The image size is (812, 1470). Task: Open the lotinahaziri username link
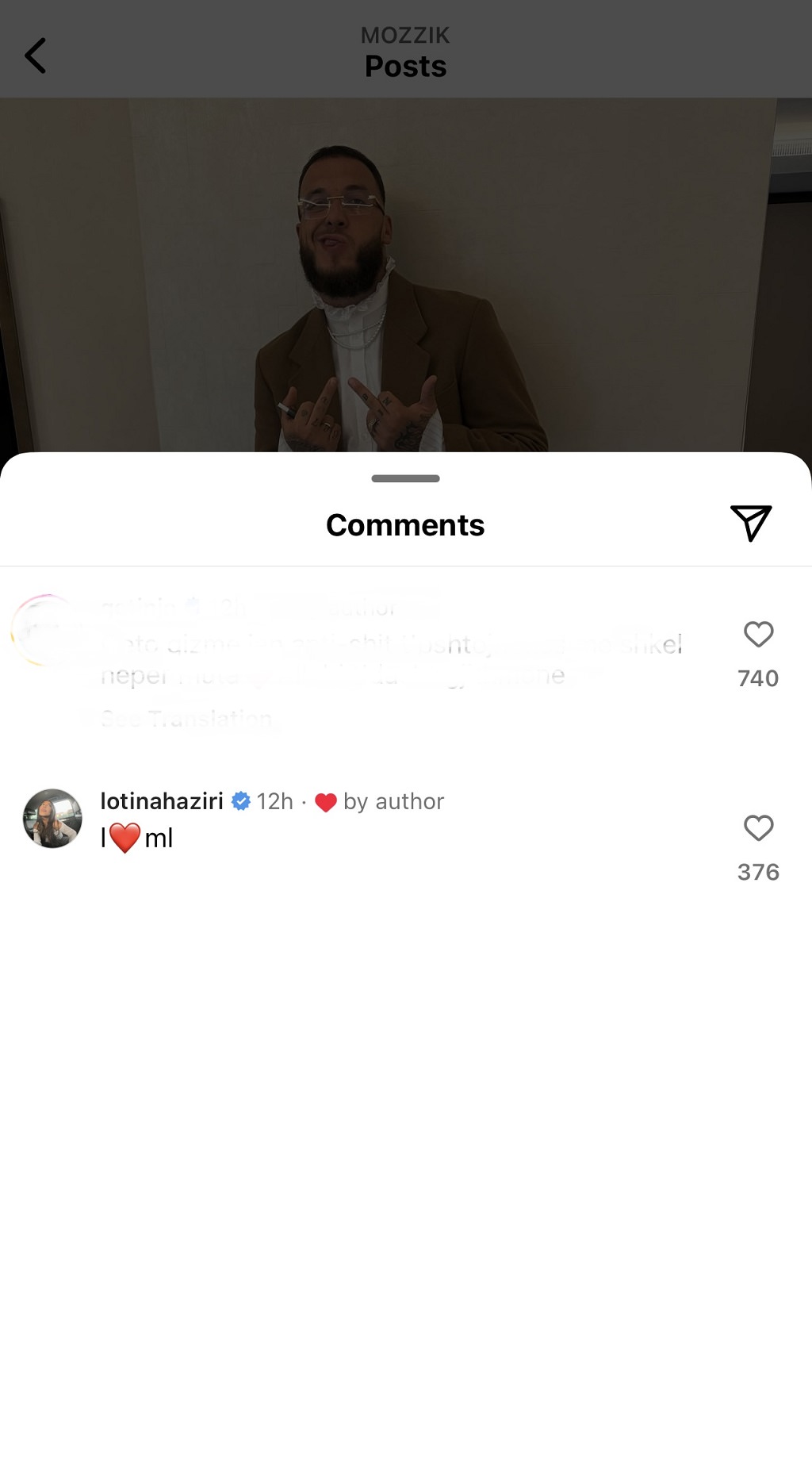(x=162, y=801)
